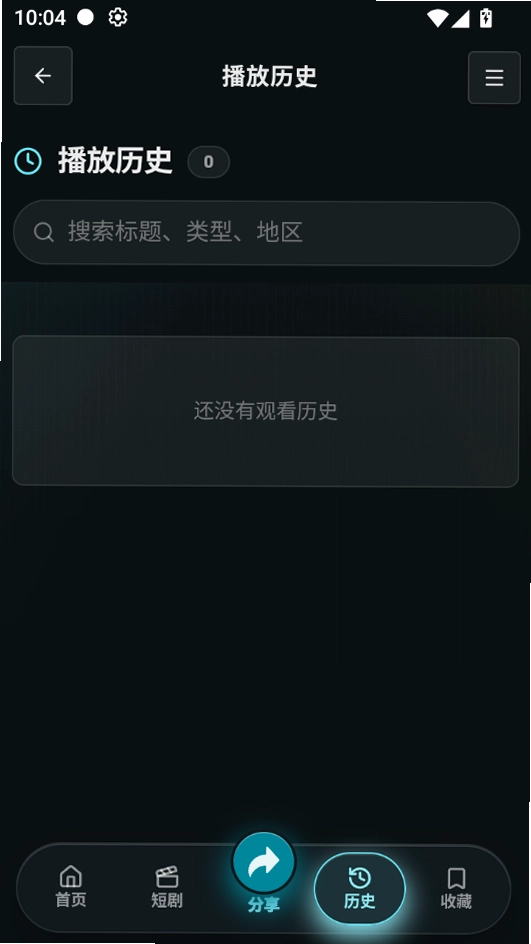
Task: Select the 历史 tab
Action: coord(359,889)
